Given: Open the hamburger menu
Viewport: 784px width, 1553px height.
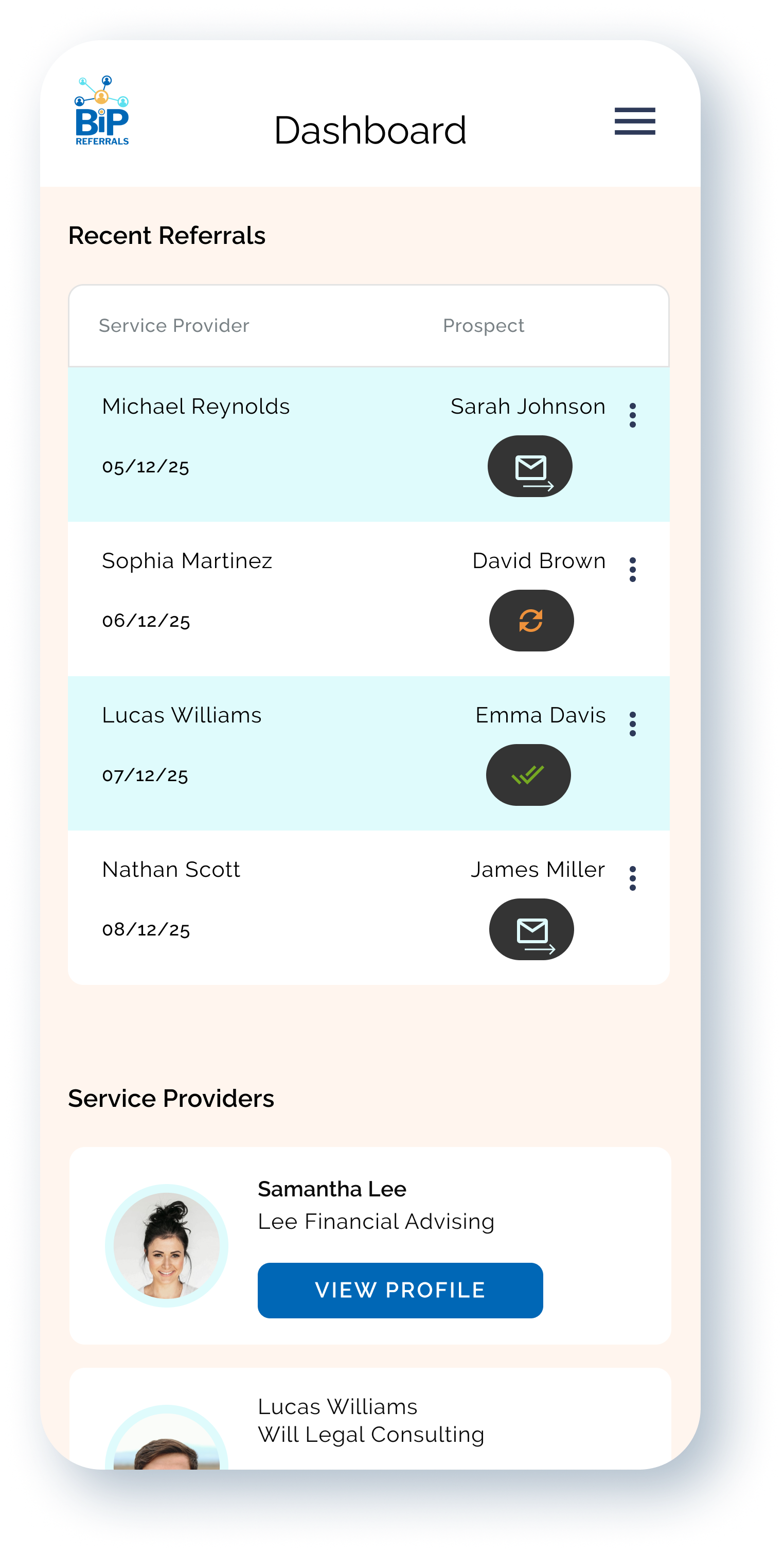Looking at the screenshot, I should coord(634,121).
